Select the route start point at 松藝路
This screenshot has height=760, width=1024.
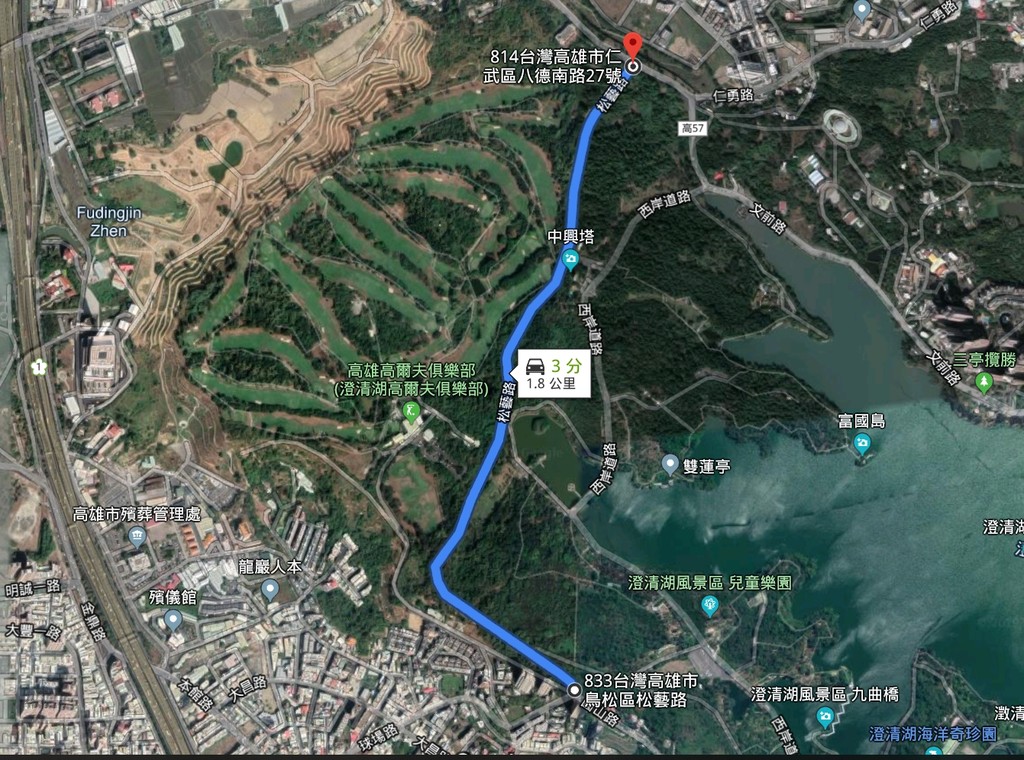[x=573, y=690]
